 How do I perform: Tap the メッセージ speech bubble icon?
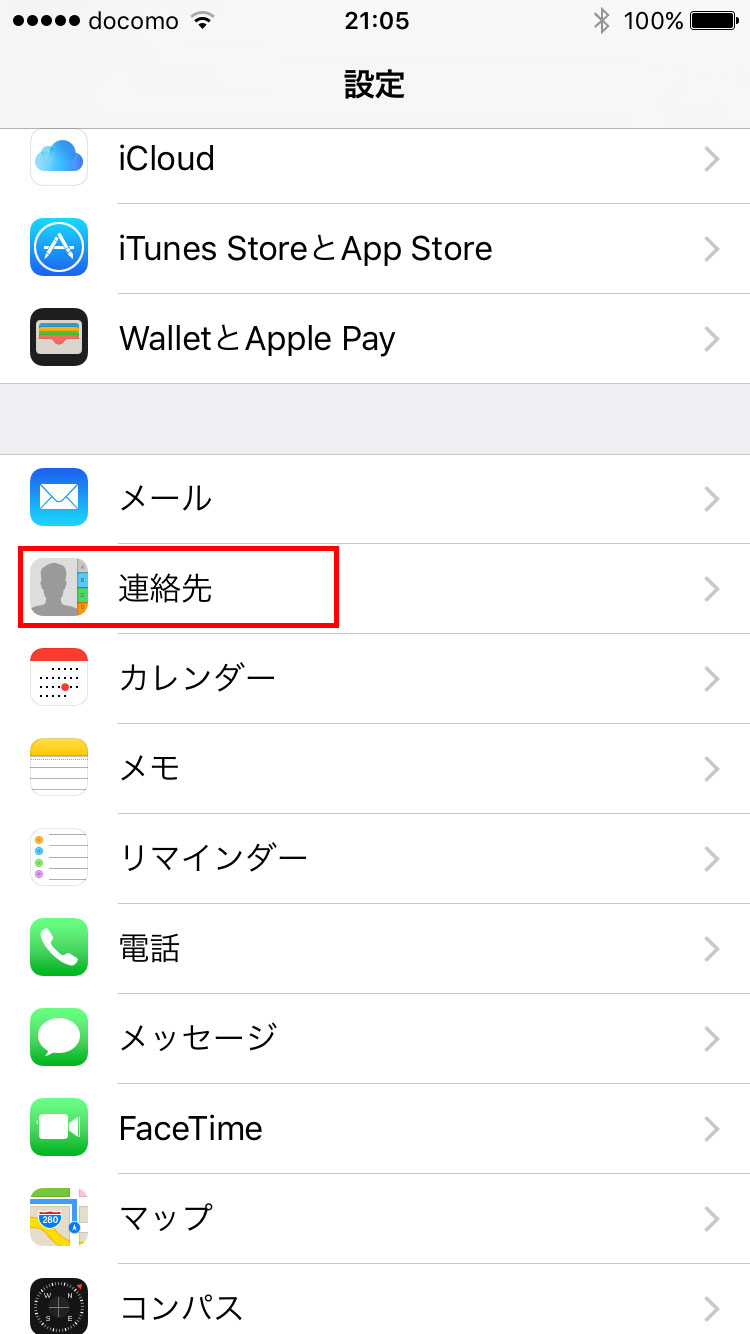click(58, 1037)
